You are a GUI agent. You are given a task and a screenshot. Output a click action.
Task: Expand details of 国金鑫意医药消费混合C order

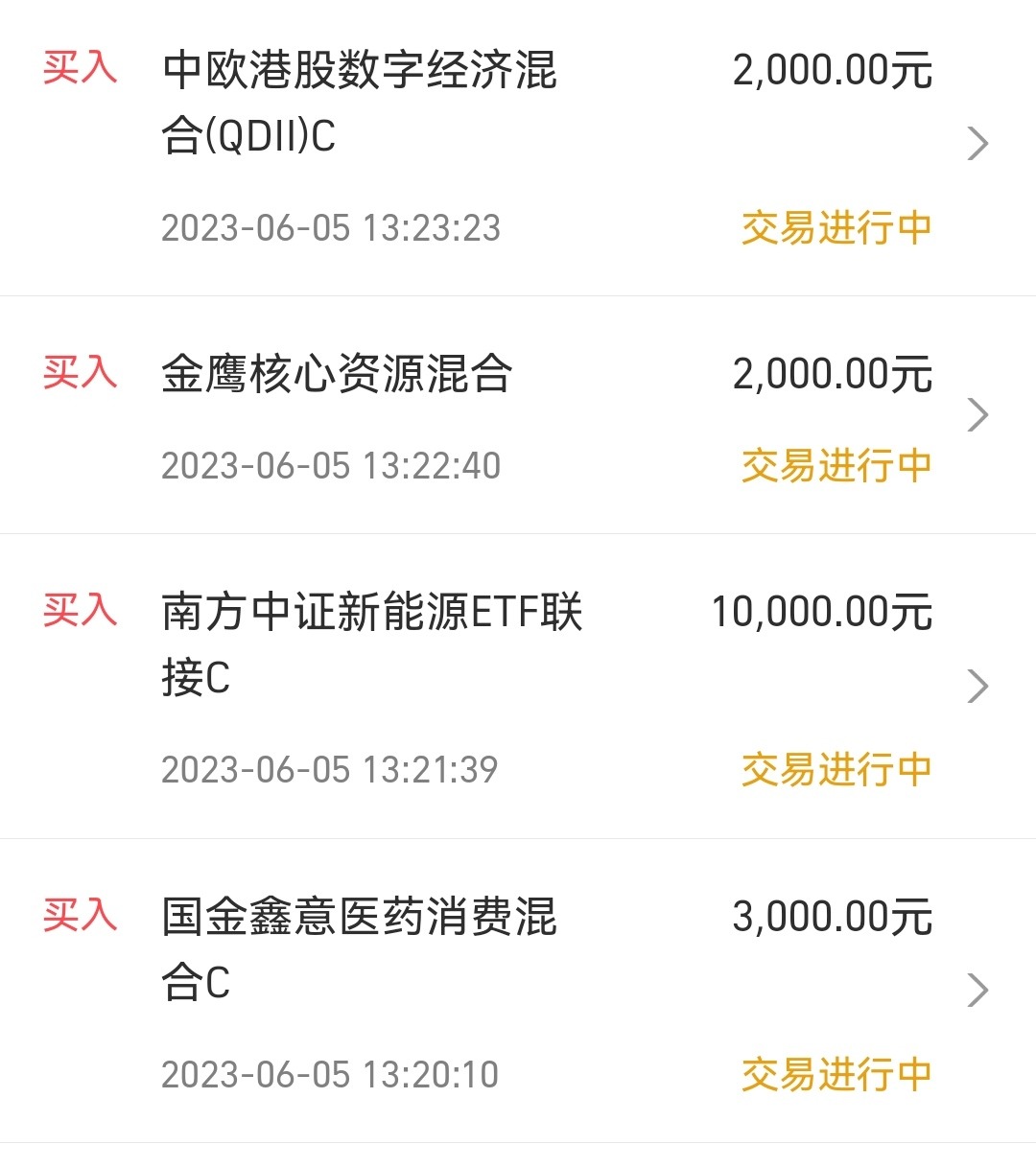pos(978,988)
